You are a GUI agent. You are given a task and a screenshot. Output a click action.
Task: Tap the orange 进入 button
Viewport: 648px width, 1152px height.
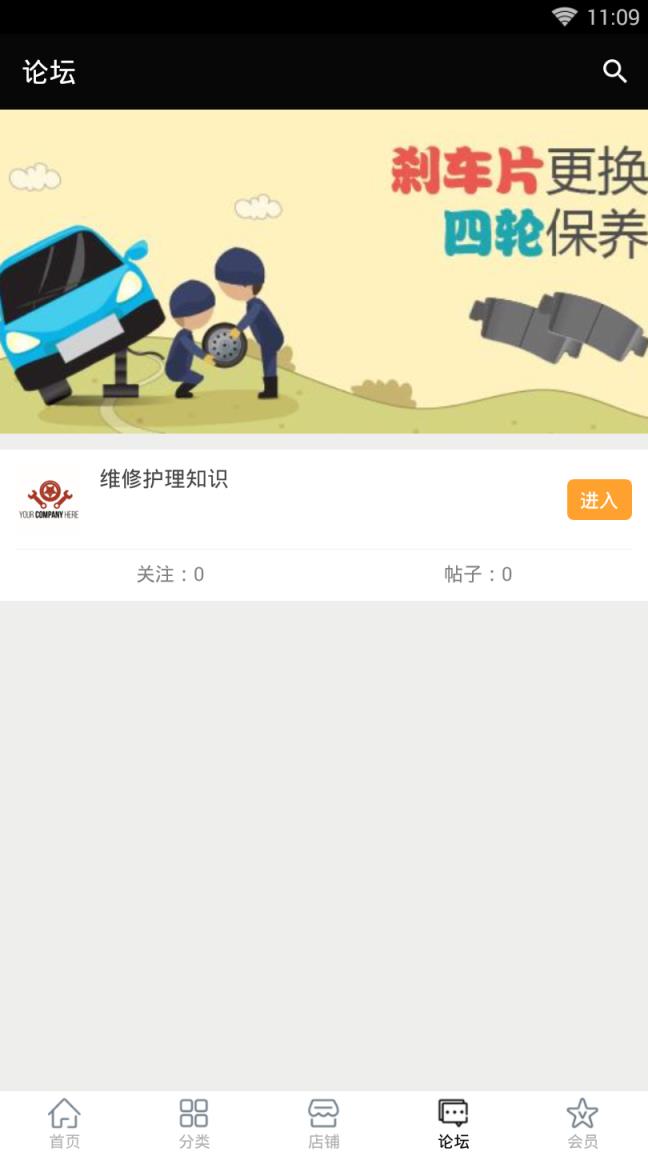tap(599, 500)
